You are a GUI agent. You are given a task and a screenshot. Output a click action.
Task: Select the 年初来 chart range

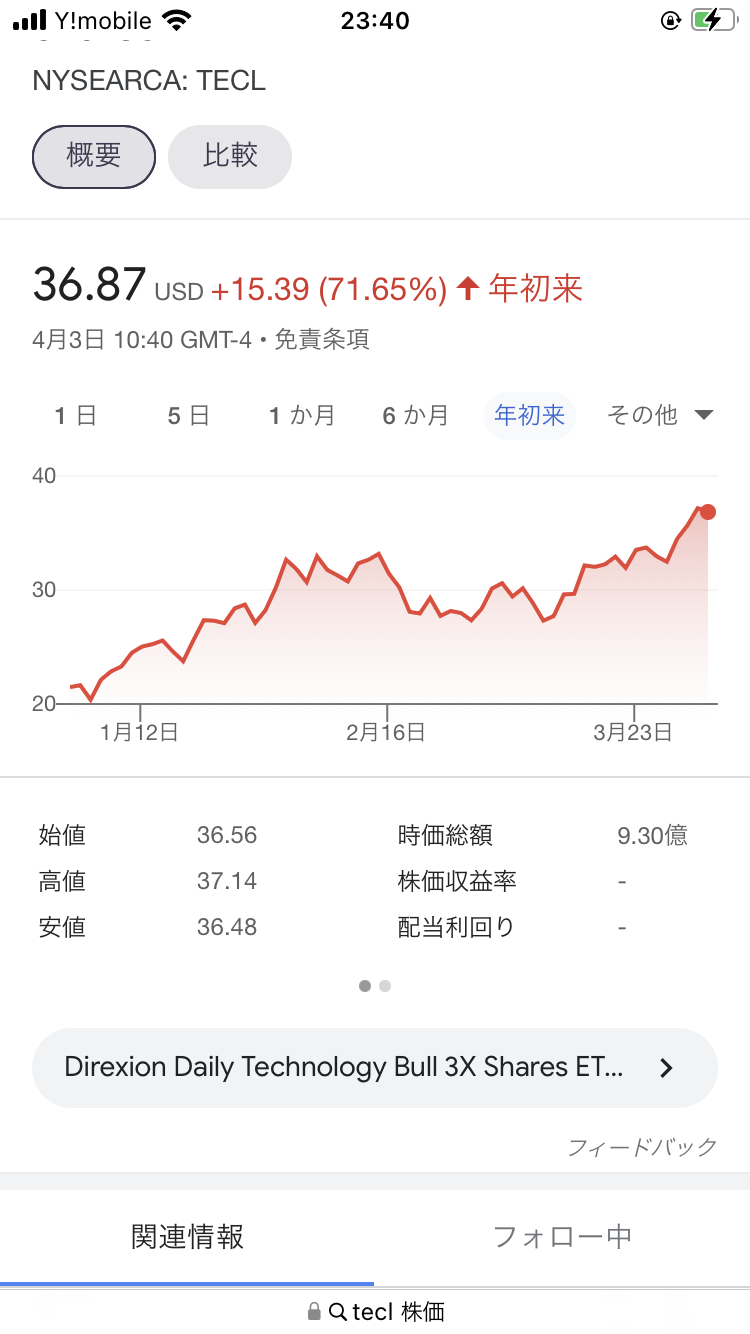coord(530,415)
